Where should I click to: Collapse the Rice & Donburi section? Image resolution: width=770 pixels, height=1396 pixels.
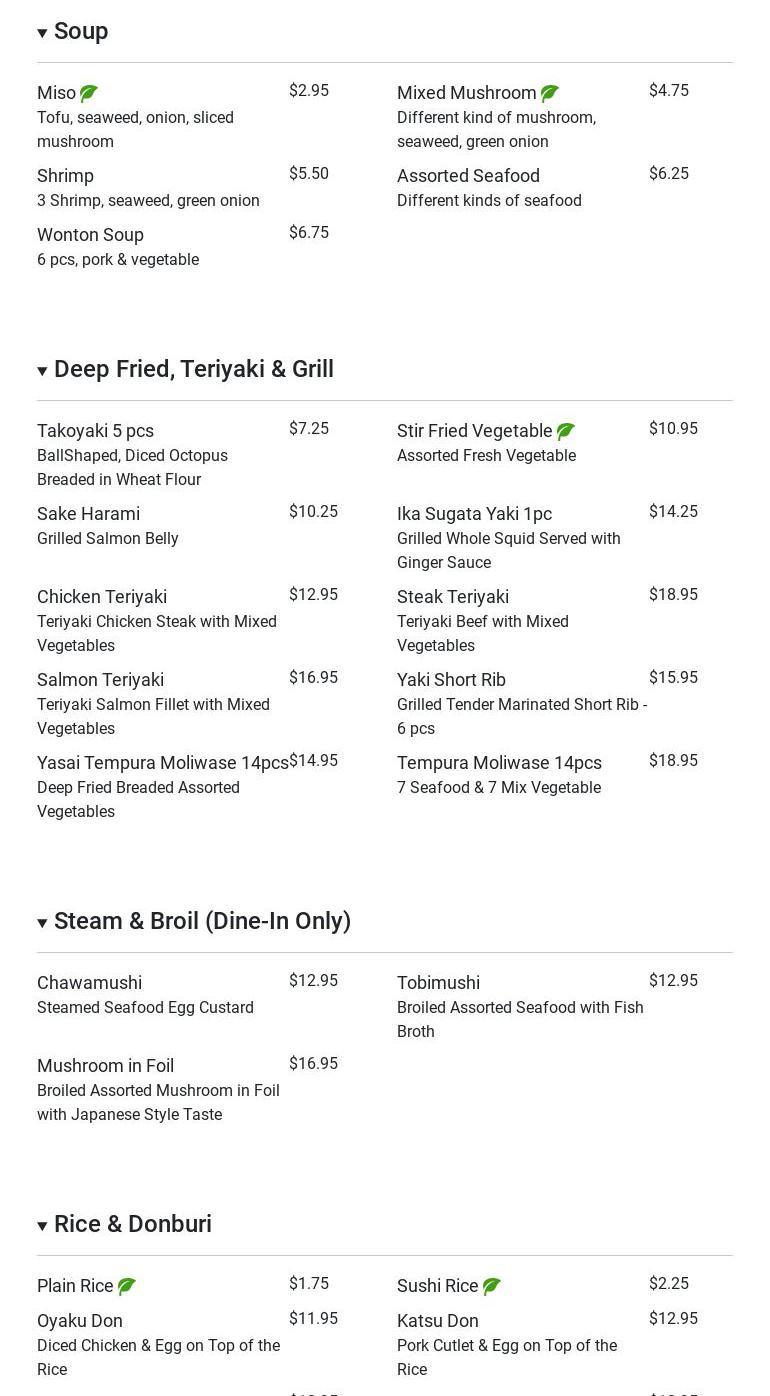124,1224
